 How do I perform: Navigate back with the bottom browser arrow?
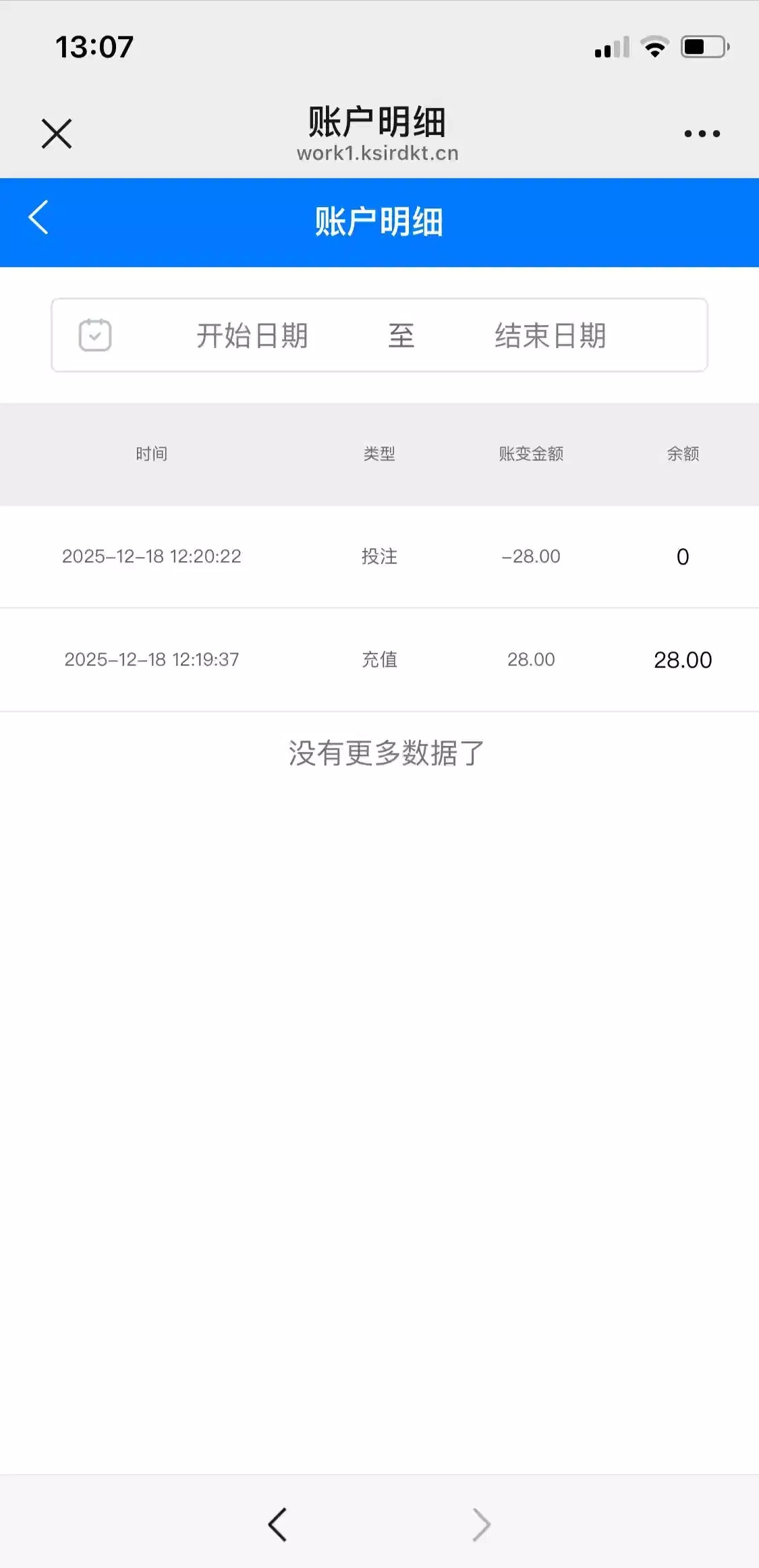click(x=277, y=1524)
